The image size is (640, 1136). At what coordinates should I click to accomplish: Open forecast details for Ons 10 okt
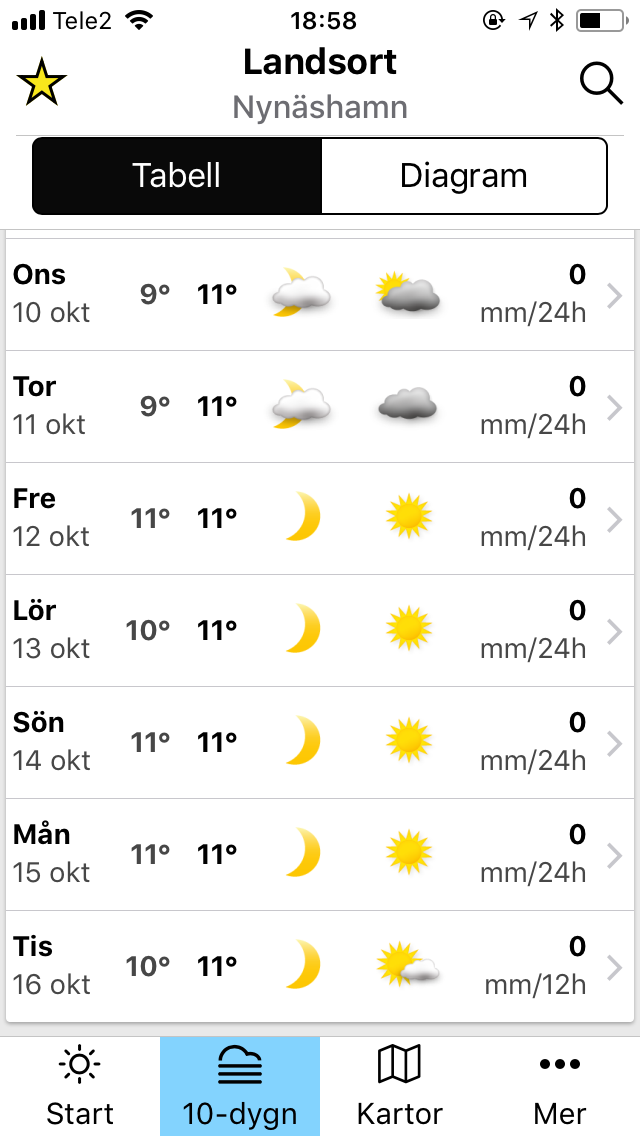tap(320, 294)
